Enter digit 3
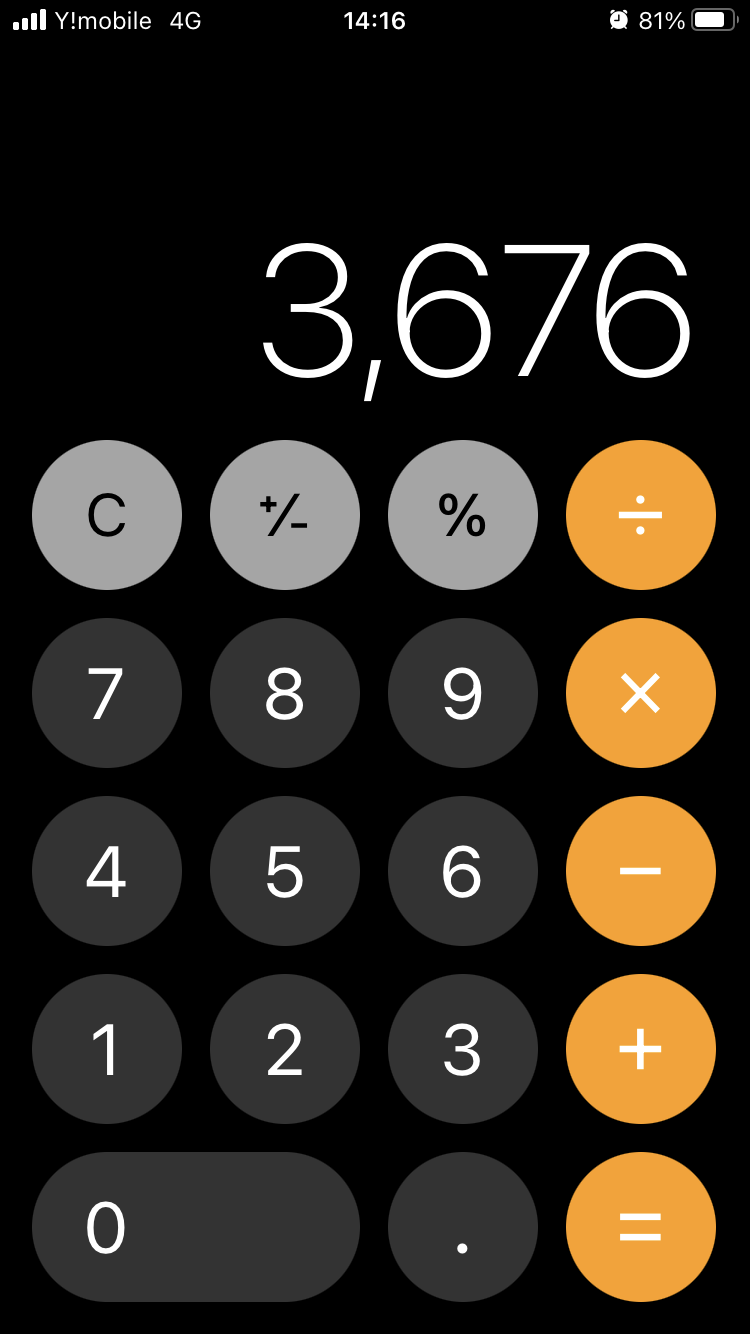This screenshot has height=1334, width=750. tap(463, 1049)
